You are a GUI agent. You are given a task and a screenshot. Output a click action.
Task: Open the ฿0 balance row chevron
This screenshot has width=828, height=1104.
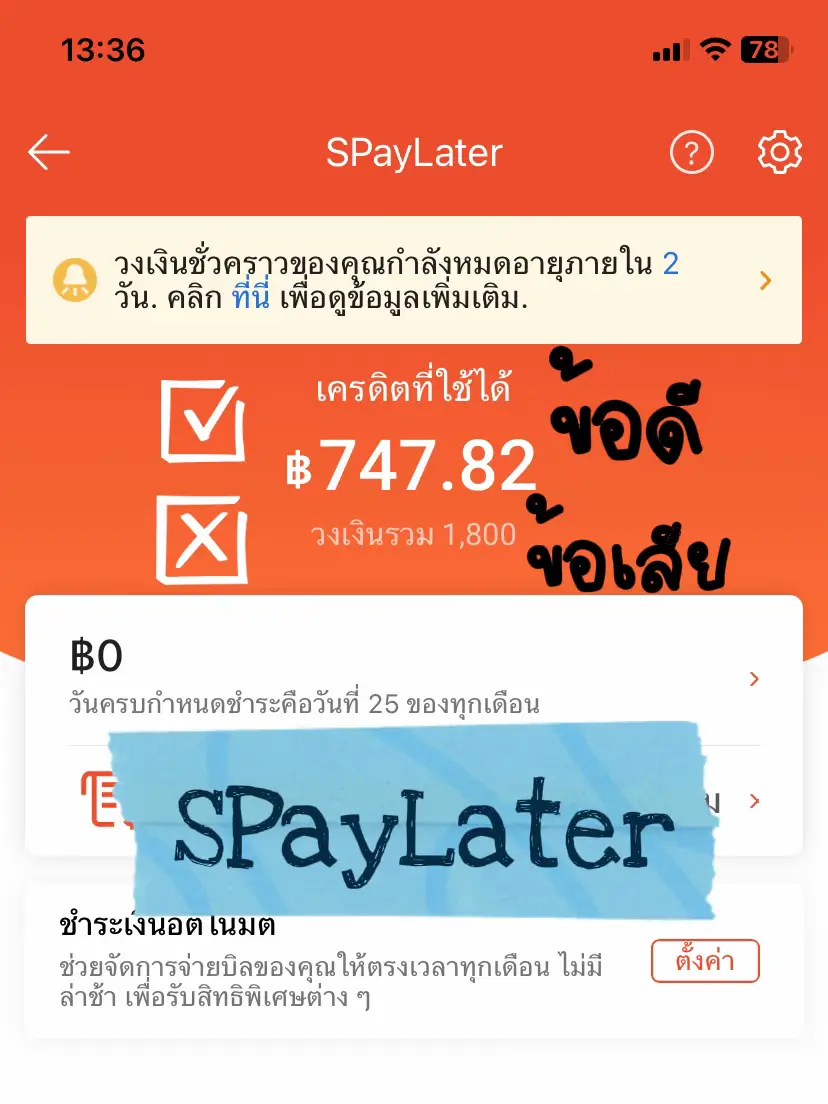coord(755,679)
